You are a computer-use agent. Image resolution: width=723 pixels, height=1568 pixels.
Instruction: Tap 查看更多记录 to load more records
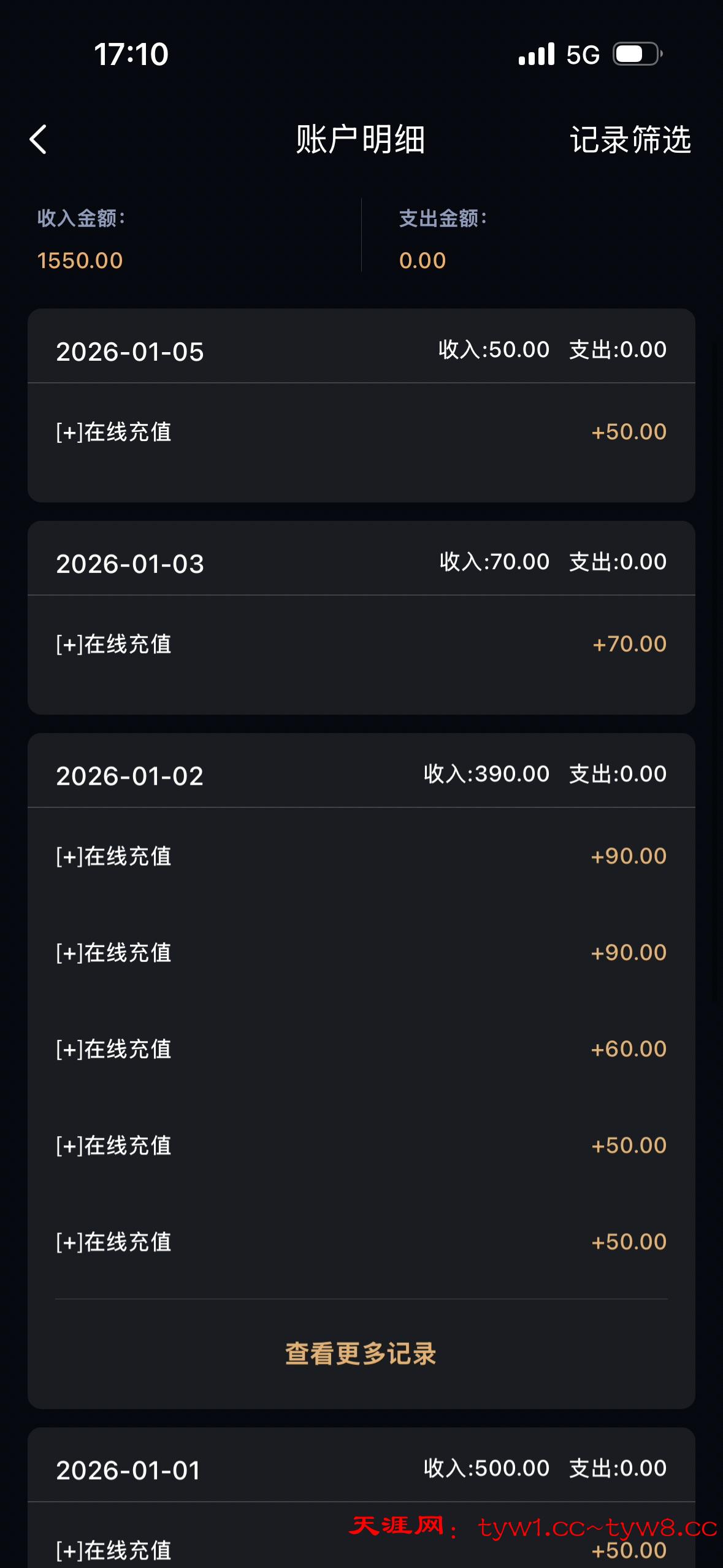pos(361,1353)
